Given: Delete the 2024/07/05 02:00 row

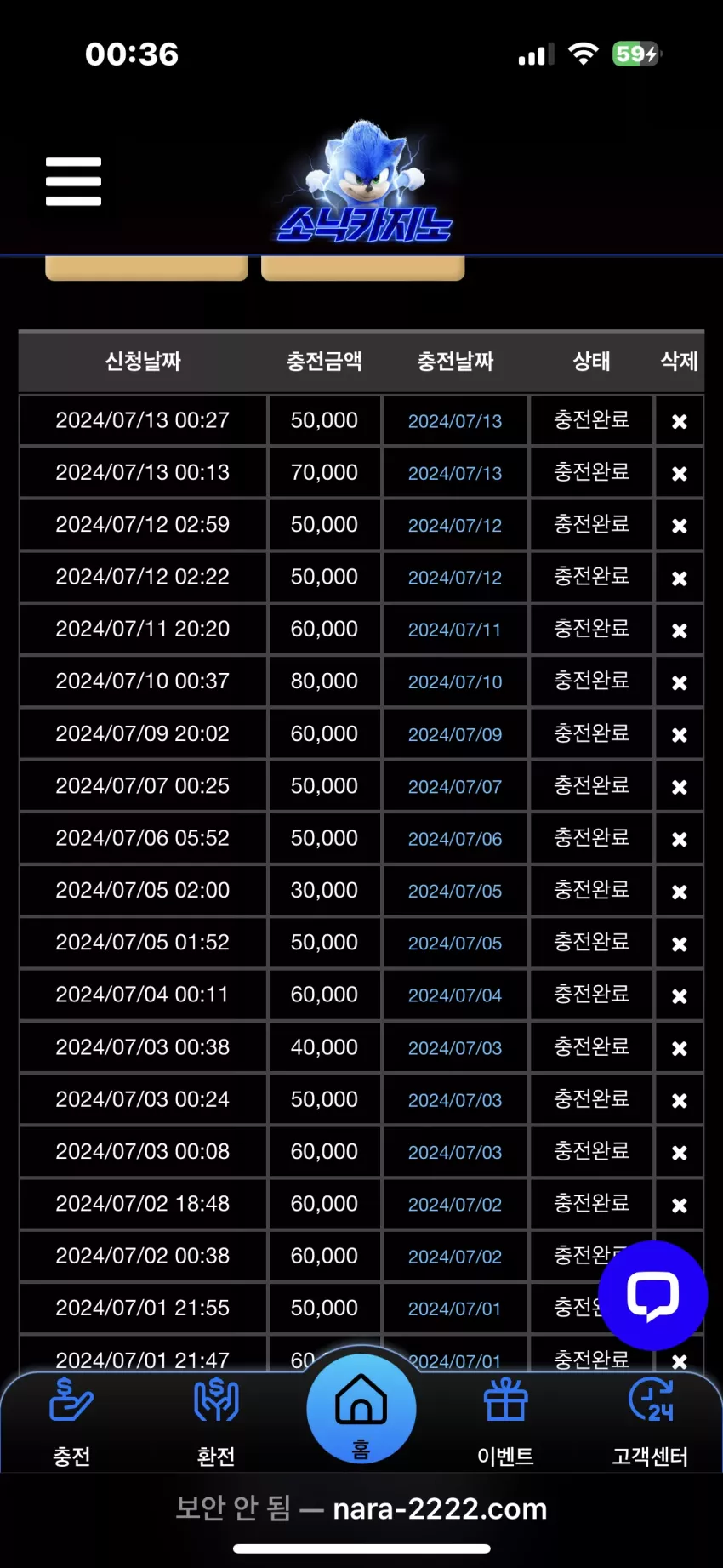Looking at the screenshot, I should pos(679,892).
